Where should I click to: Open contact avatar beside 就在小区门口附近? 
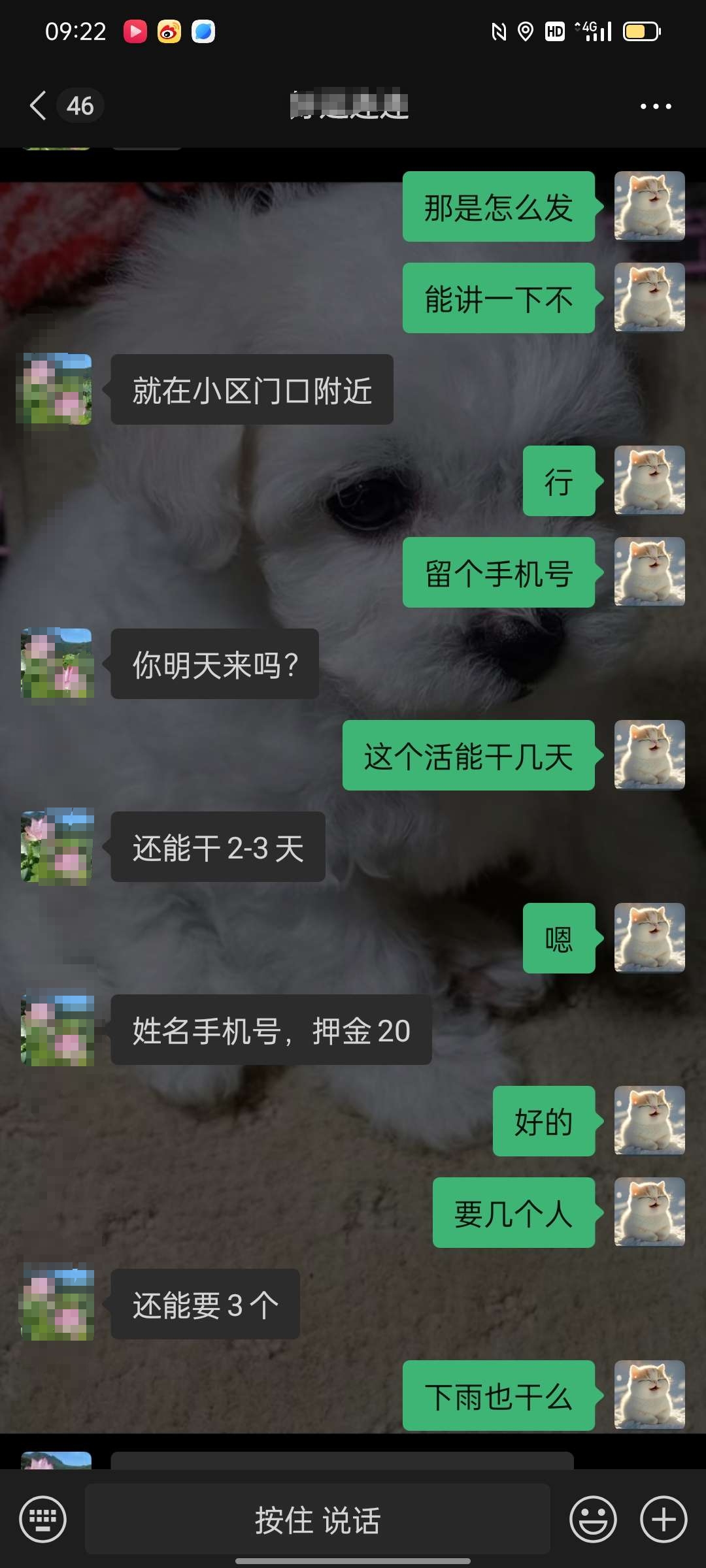58,389
